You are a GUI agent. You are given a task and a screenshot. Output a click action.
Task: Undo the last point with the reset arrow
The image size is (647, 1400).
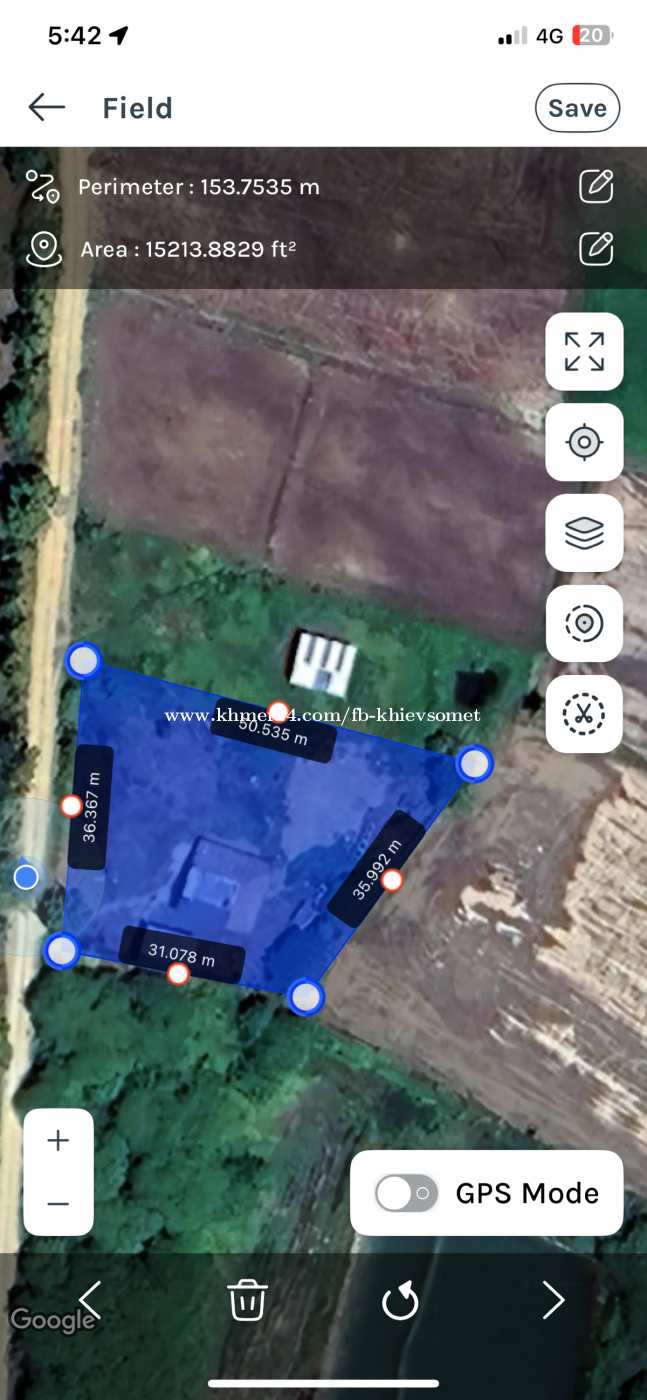pos(400,1301)
